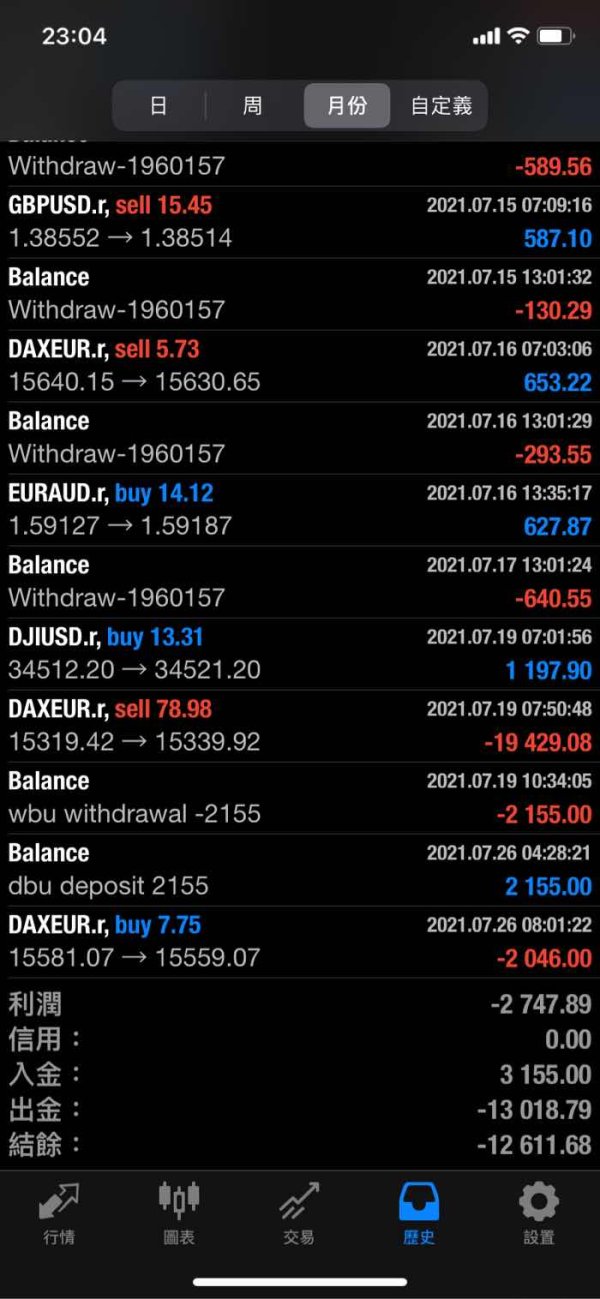Choose the 月份 (month) period
Screen dimensions: 600x1299
[347, 106]
